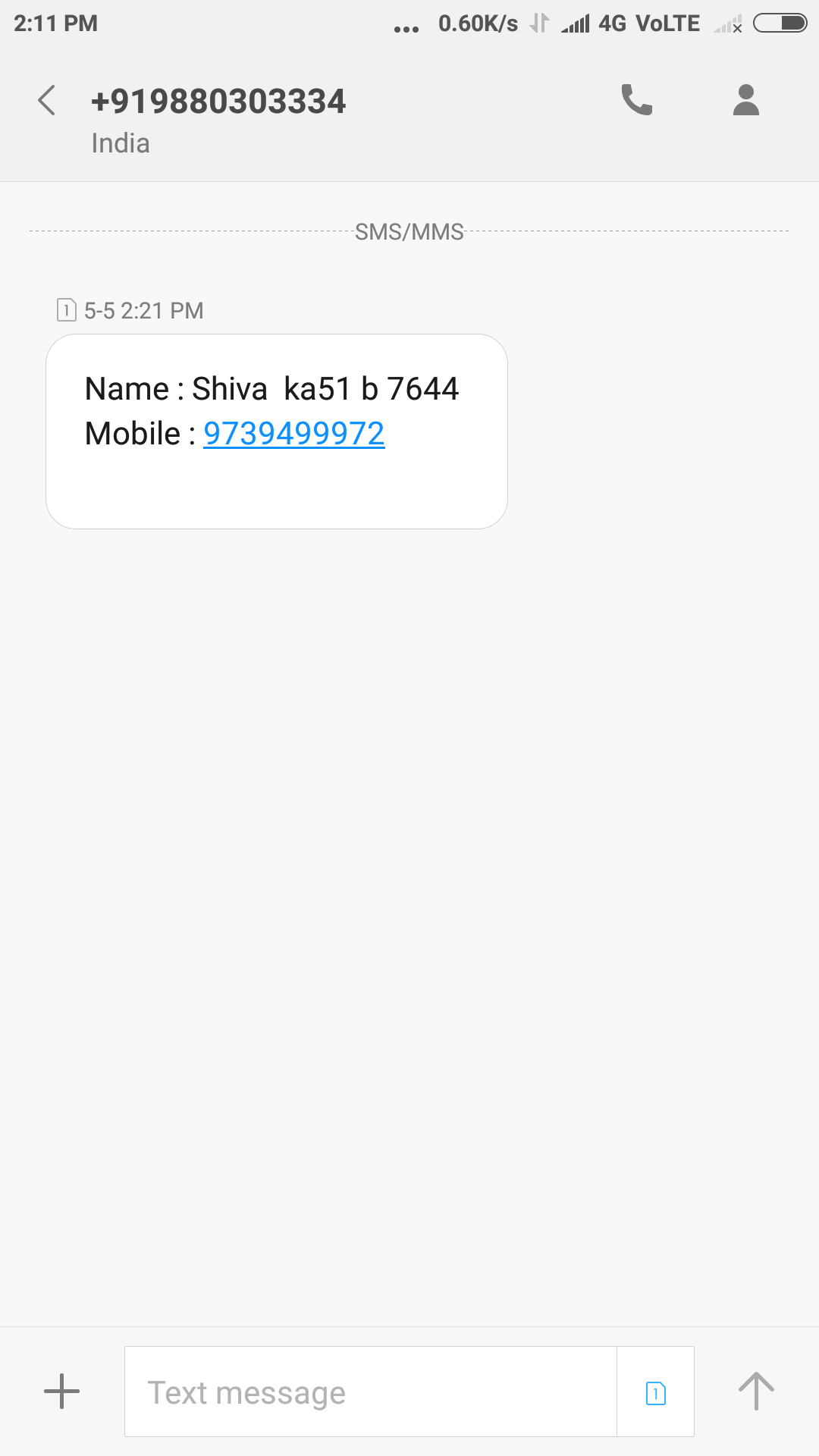Open the attachment plus button
The height and width of the screenshot is (1456, 819).
click(x=62, y=1392)
